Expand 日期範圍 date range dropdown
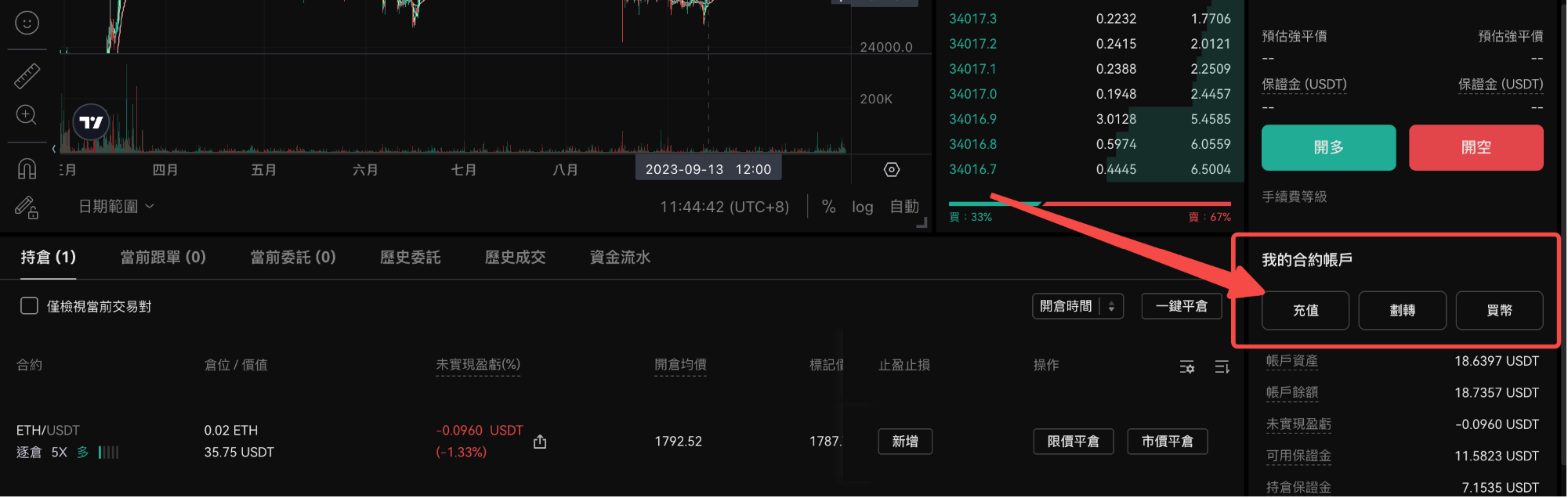Screen dimensions: 1568x498 [x=116, y=207]
